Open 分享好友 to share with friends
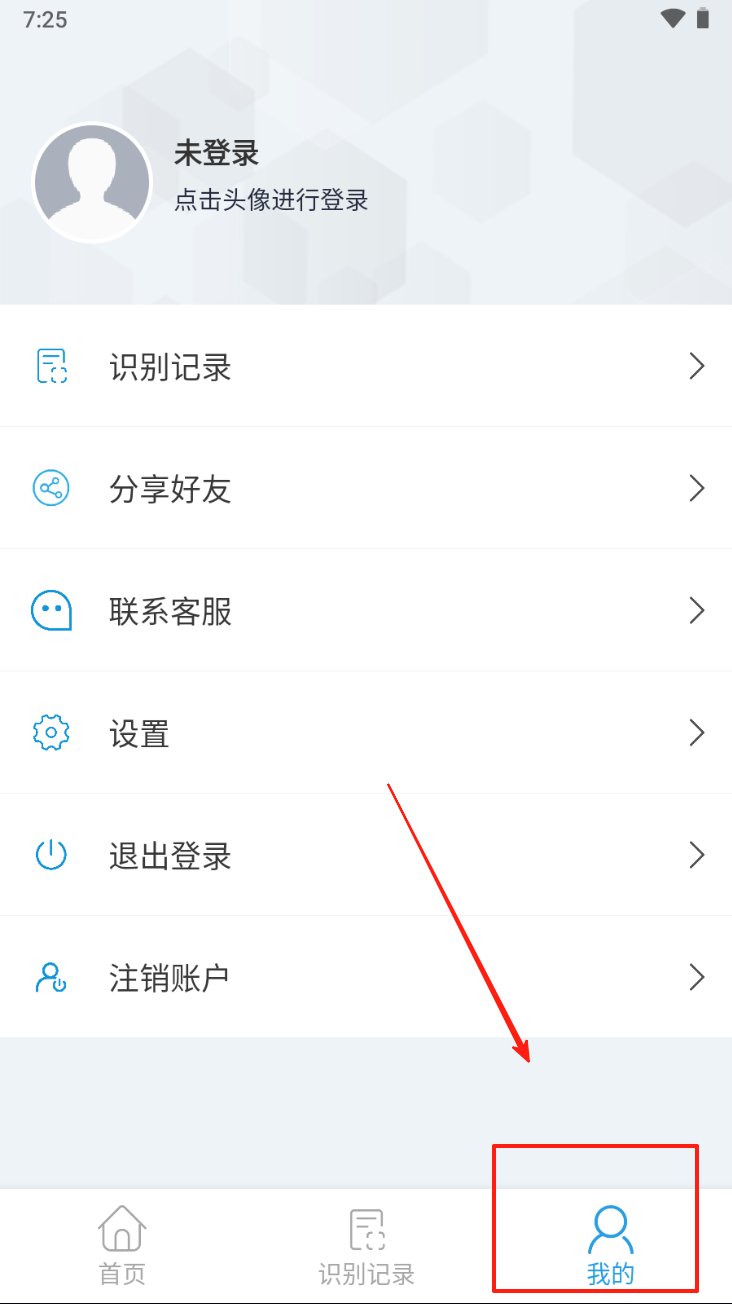 366,489
